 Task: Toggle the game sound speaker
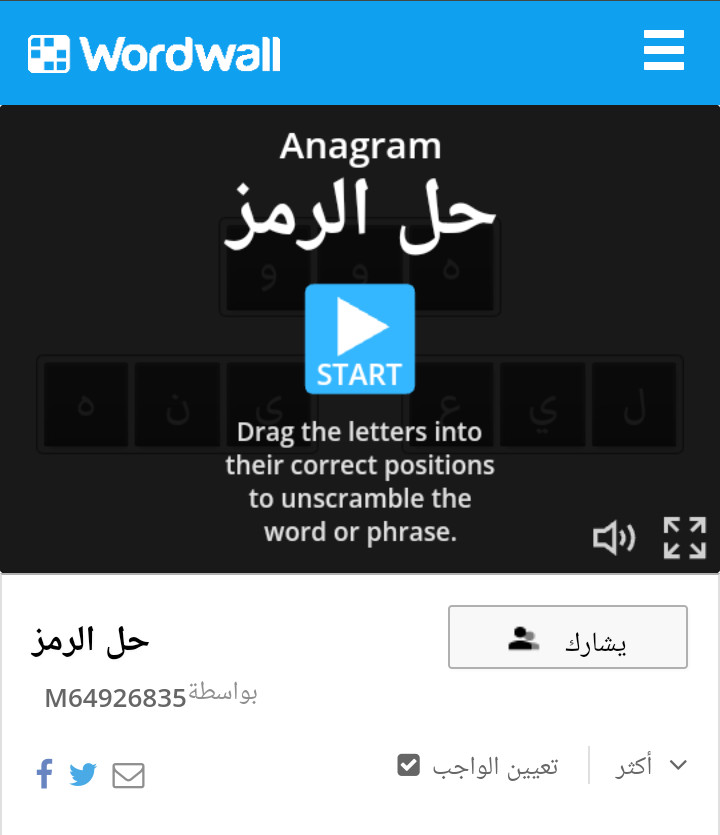pos(614,538)
